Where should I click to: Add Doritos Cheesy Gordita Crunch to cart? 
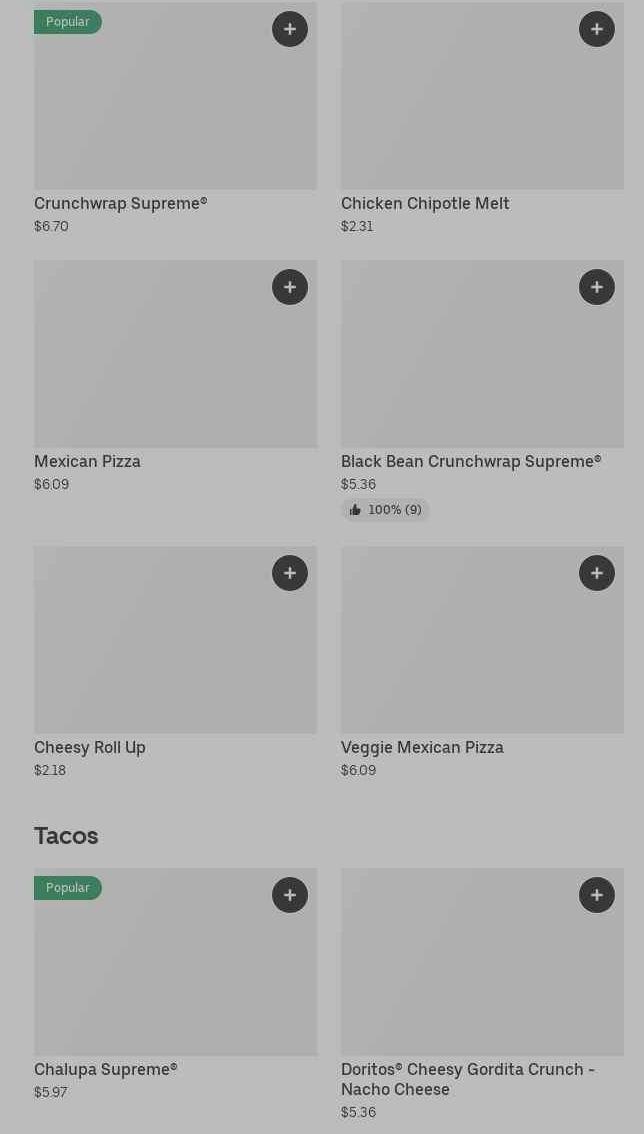point(596,895)
